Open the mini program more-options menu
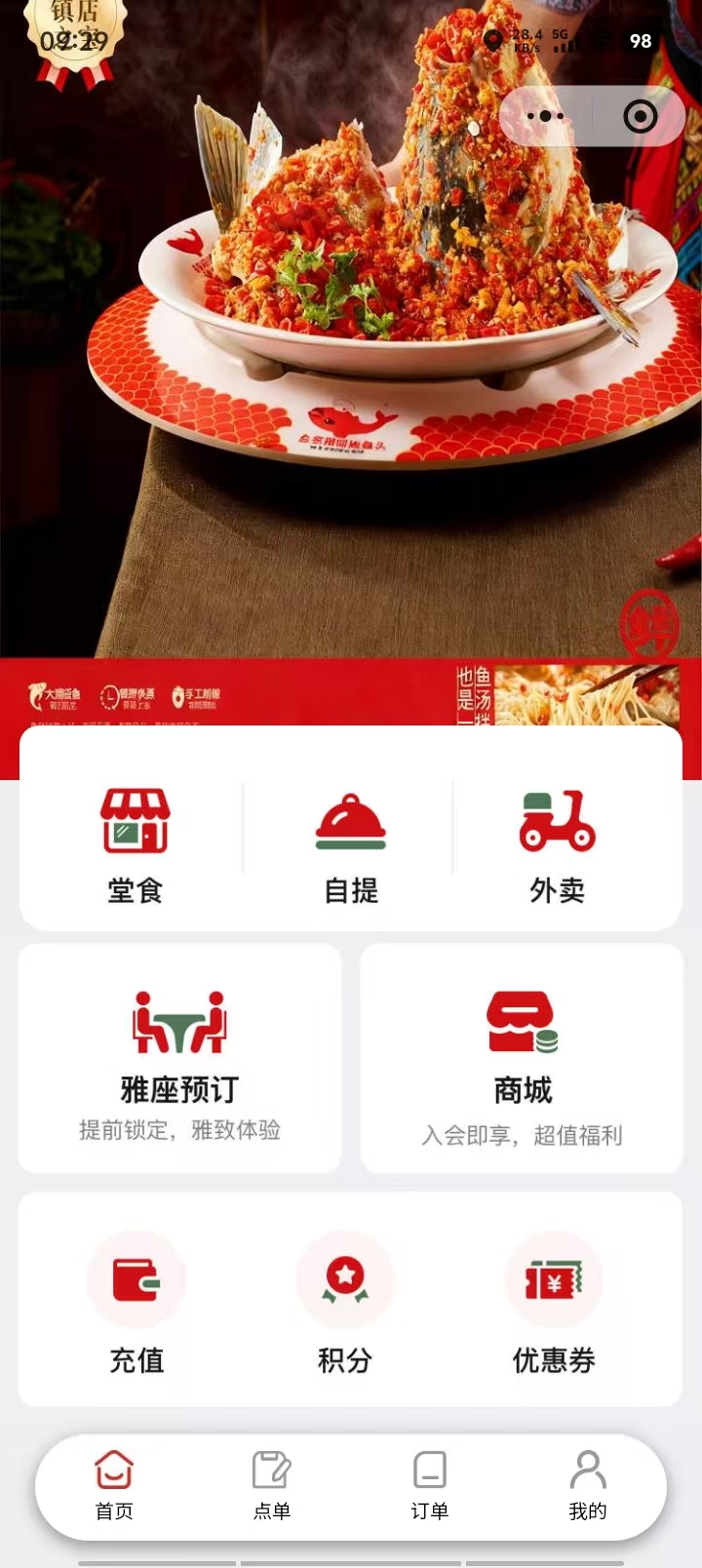The width and height of the screenshot is (702, 1568). 545,117
